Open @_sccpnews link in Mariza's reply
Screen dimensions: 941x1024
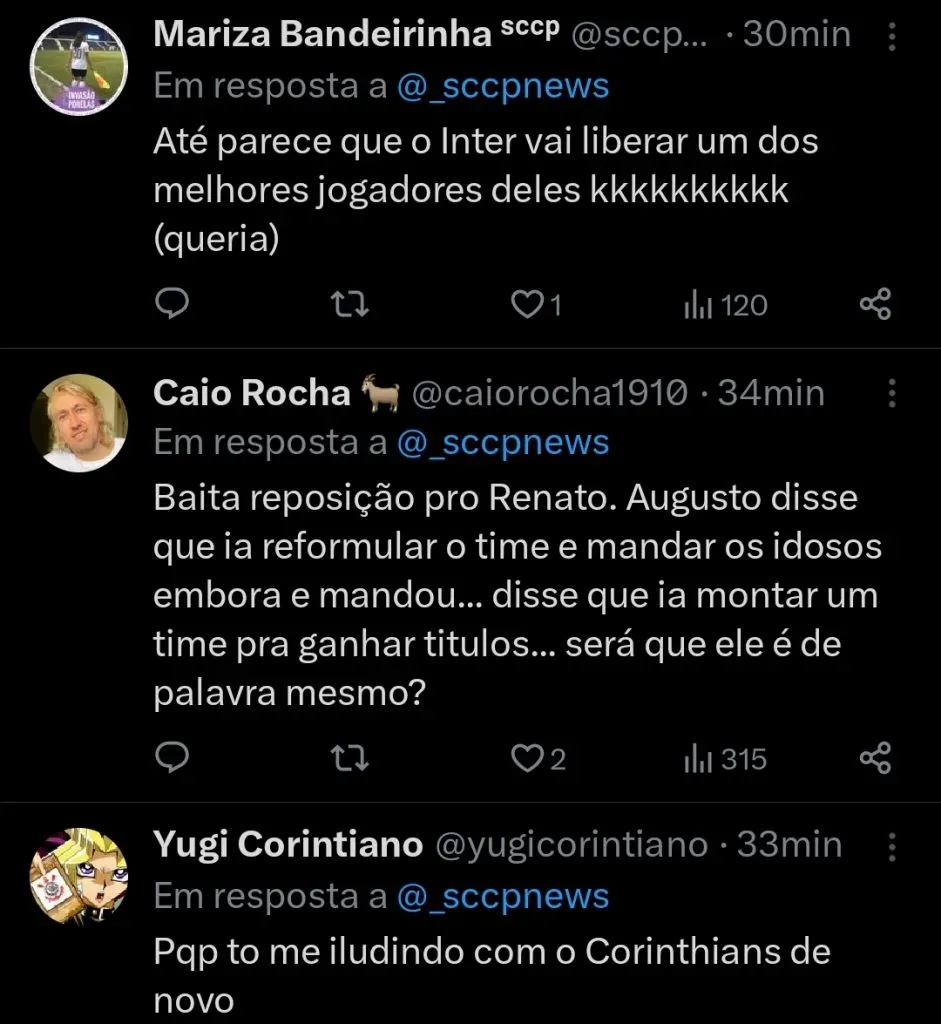point(502,86)
